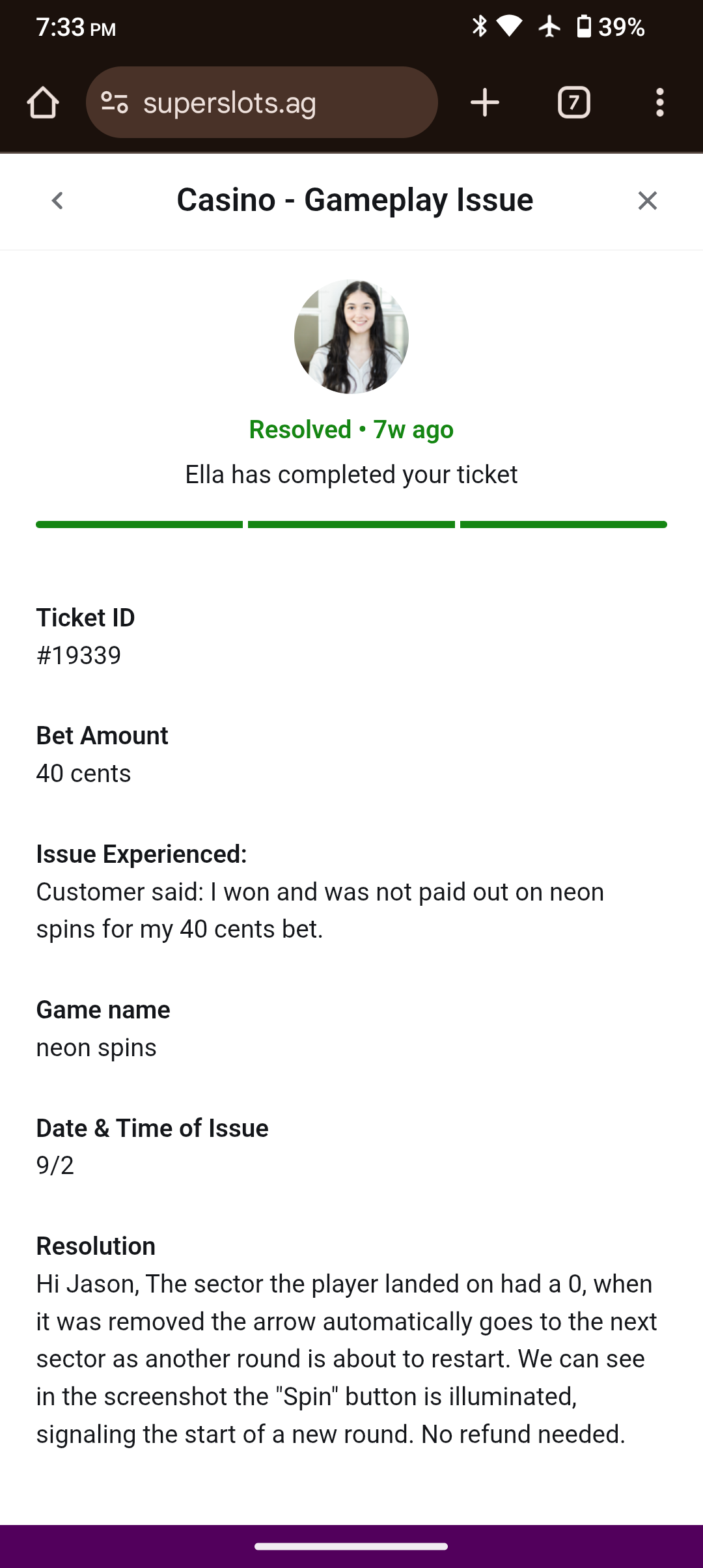Screen dimensions: 703x1568
Task: Open the browser overflow menu
Action: 659,103
